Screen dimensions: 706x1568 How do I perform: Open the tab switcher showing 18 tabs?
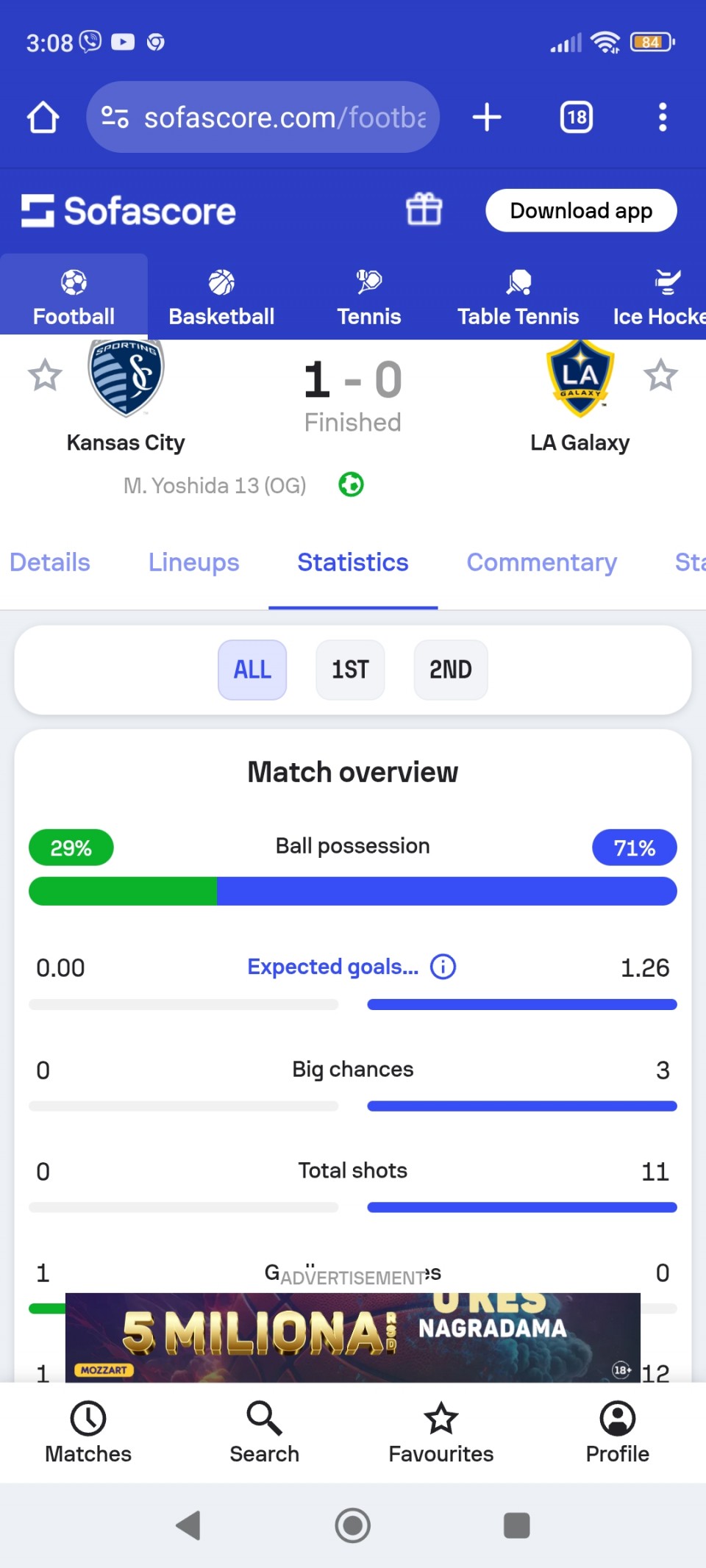577,117
